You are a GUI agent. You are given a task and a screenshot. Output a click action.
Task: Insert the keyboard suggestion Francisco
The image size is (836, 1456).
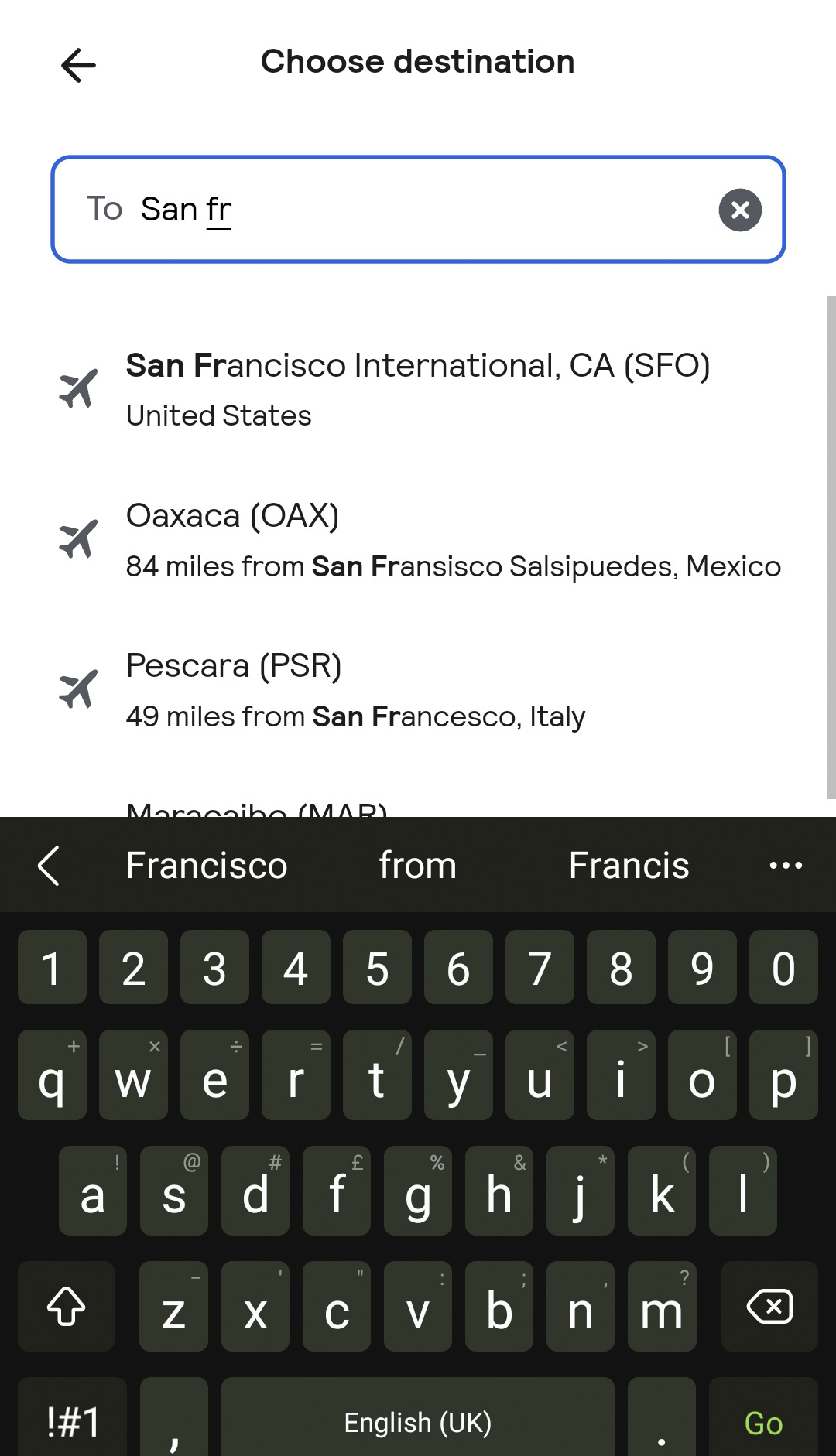[207, 865]
